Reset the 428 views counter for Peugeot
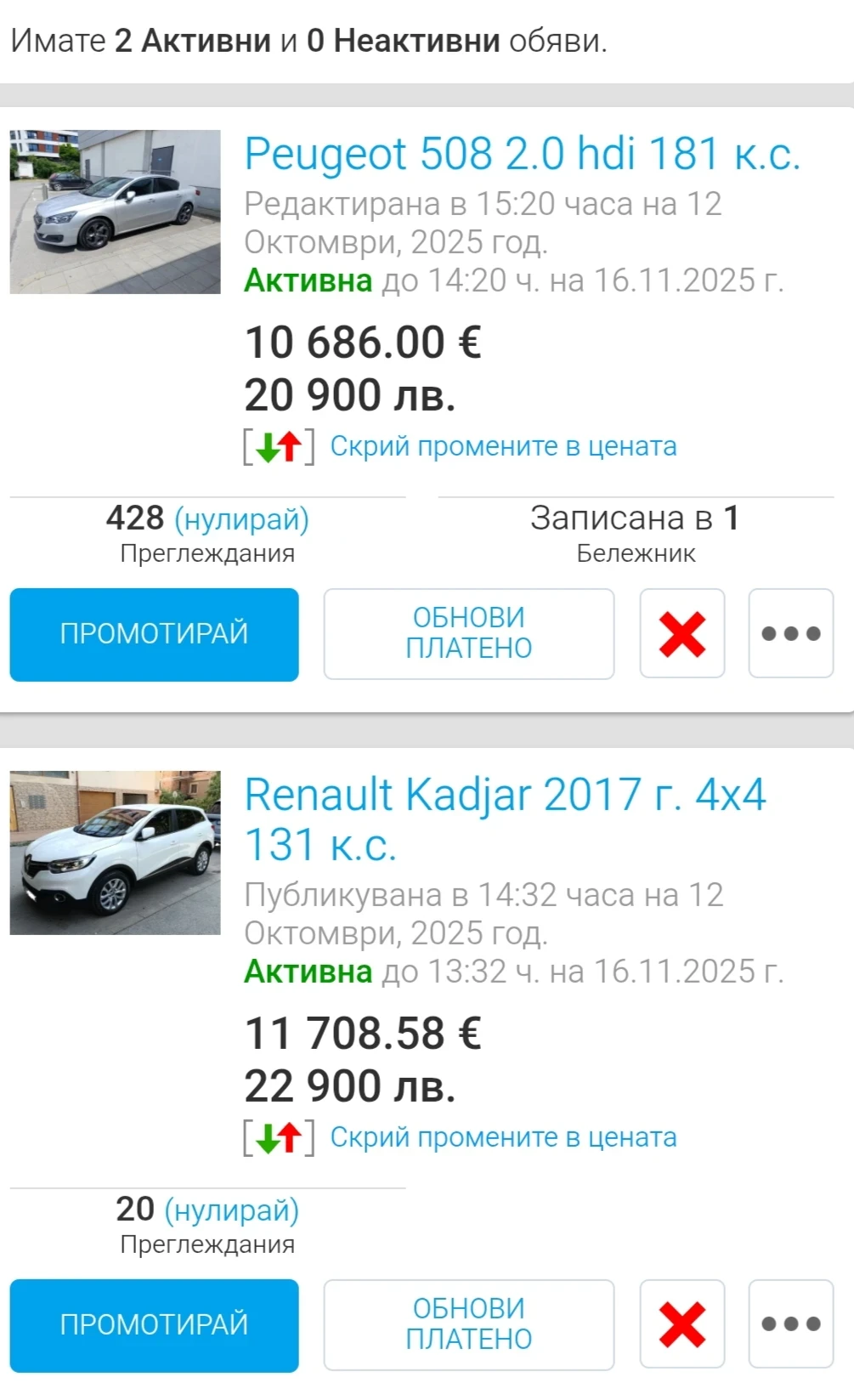Screen dimensions: 854x1400 [241, 519]
